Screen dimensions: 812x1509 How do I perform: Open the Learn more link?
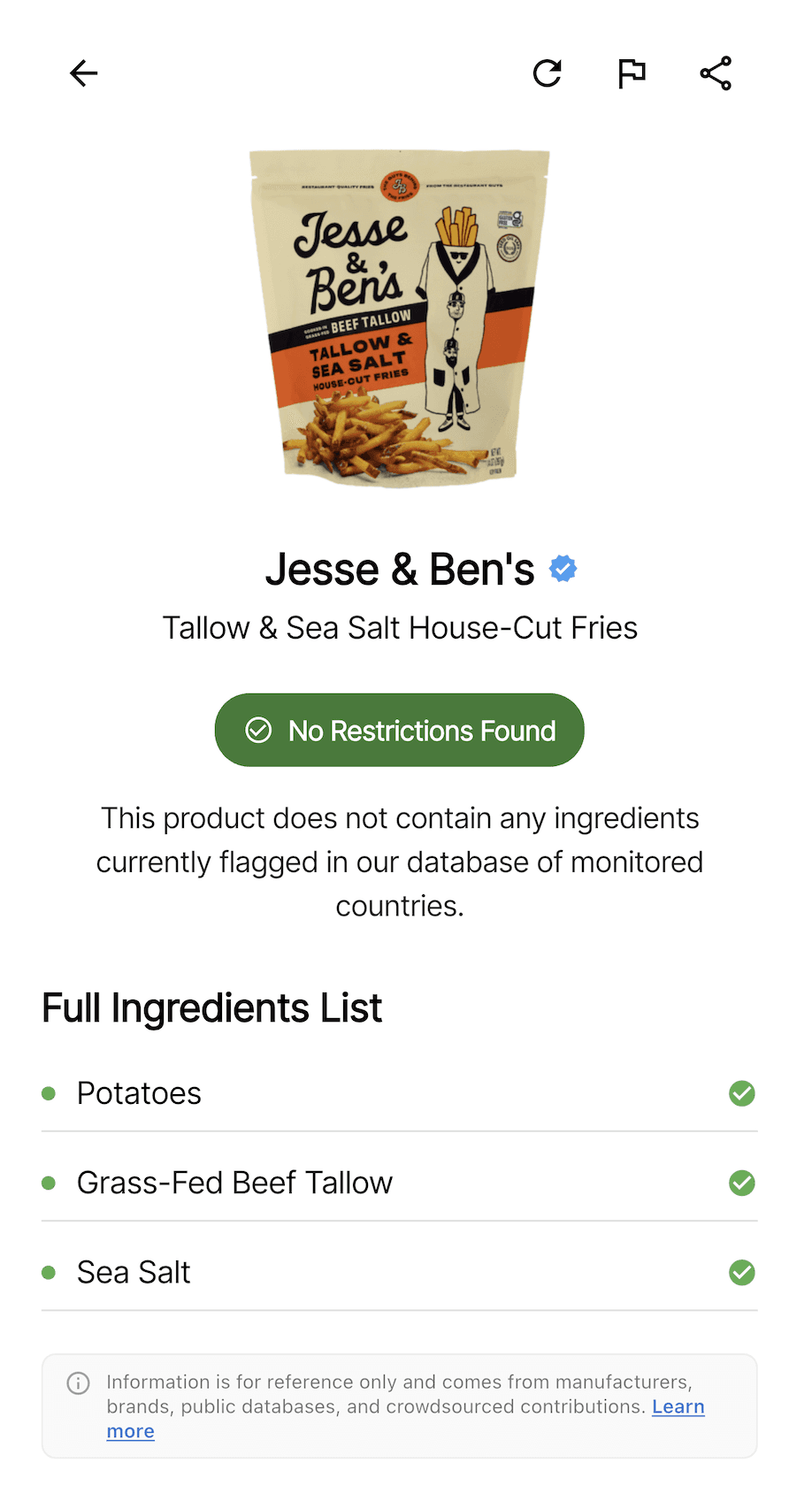(678, 1406)
